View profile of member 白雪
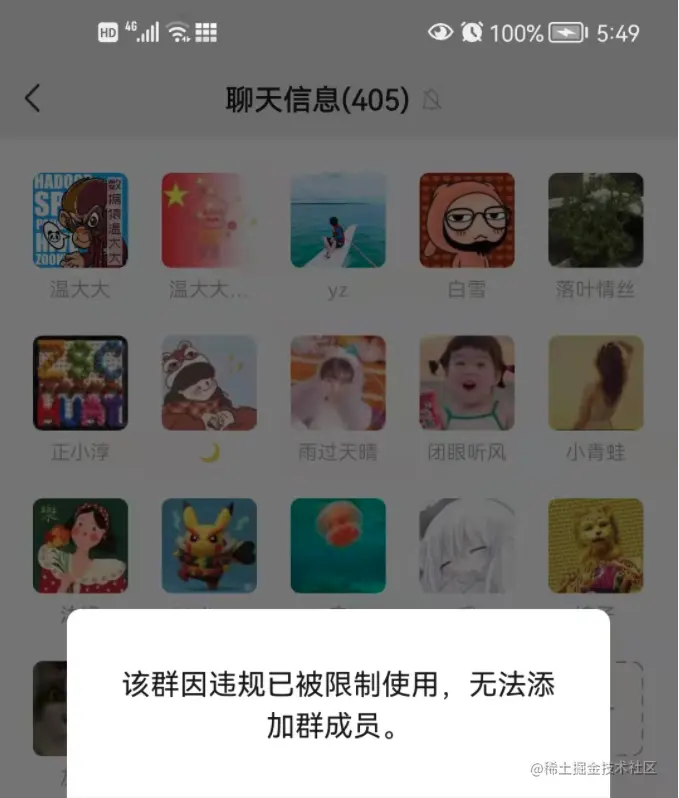This screenshot has width=679, height=798. 467,220
